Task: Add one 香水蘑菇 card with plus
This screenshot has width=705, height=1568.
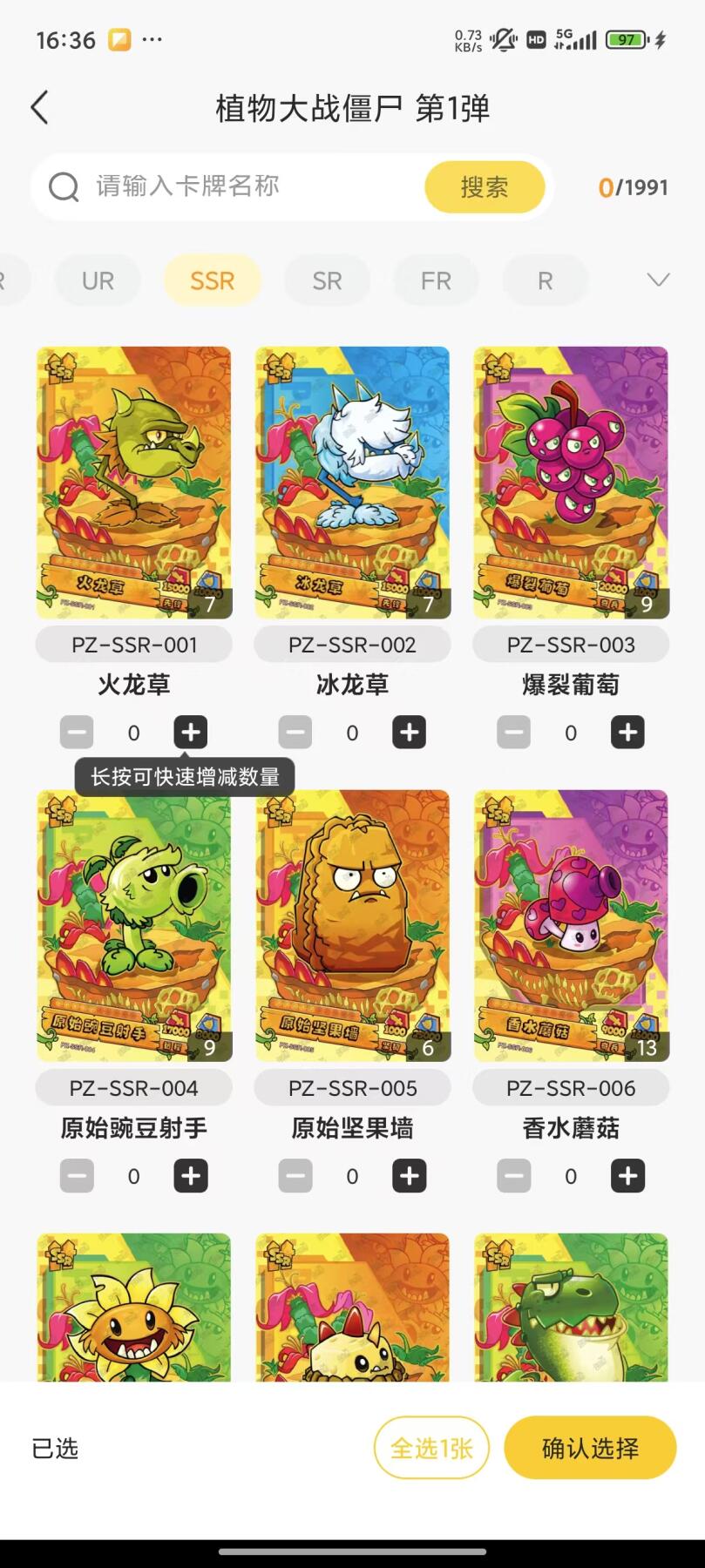Action: click(x=627, y=1177)
